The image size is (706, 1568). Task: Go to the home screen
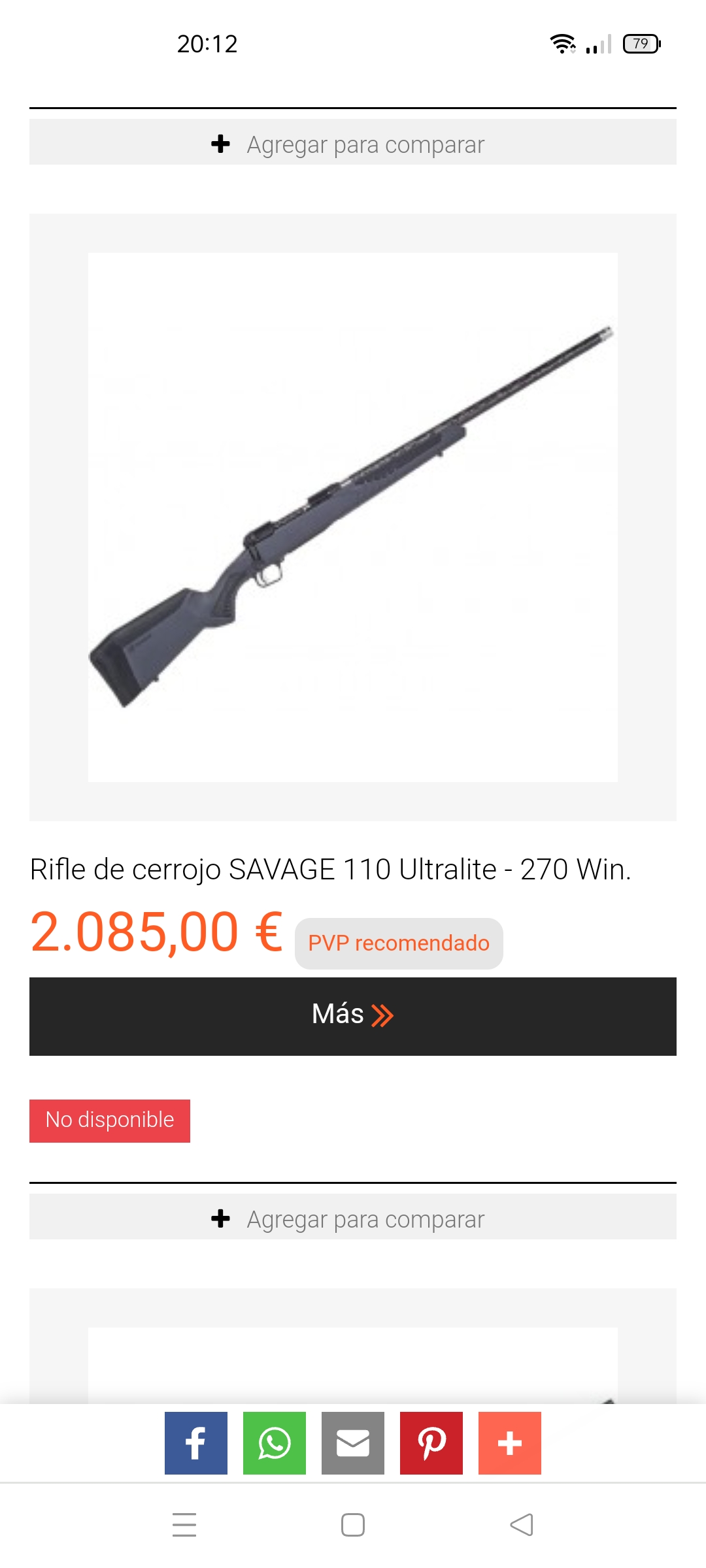[x=353, y=1525]
